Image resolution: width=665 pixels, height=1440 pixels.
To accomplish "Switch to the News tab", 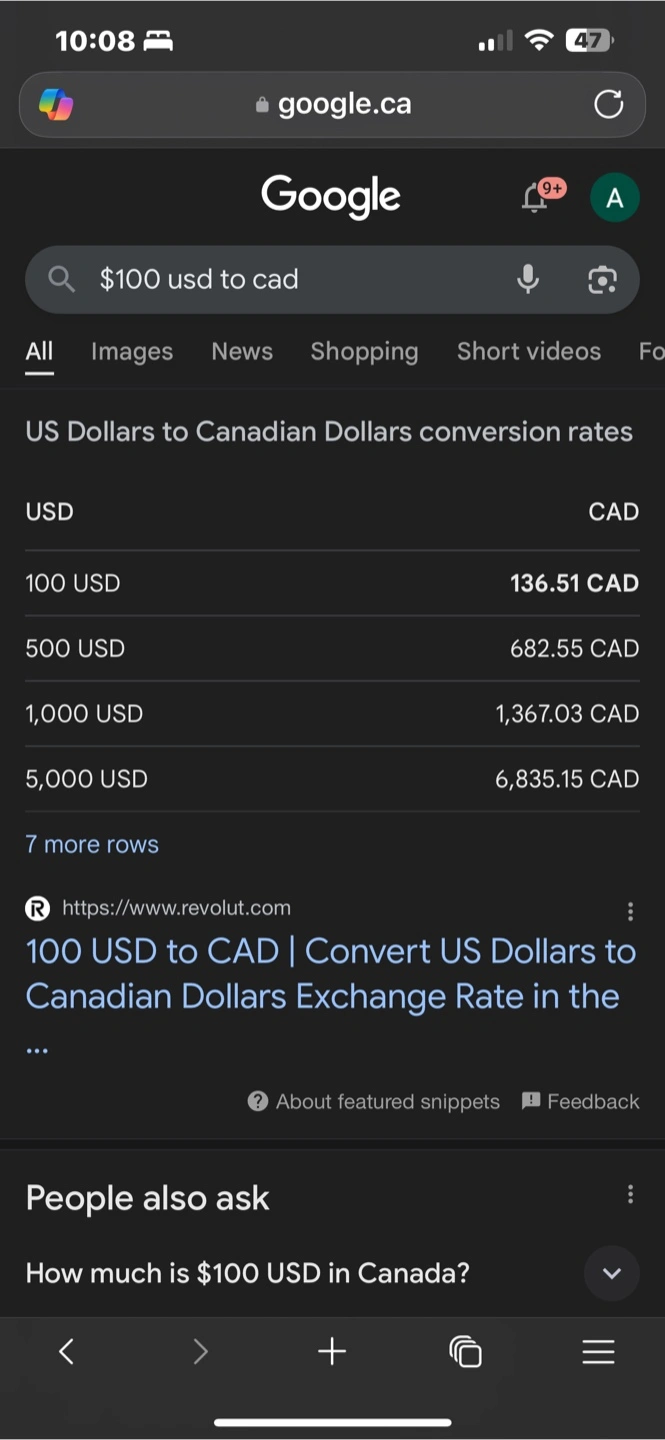I will [242, 351].
